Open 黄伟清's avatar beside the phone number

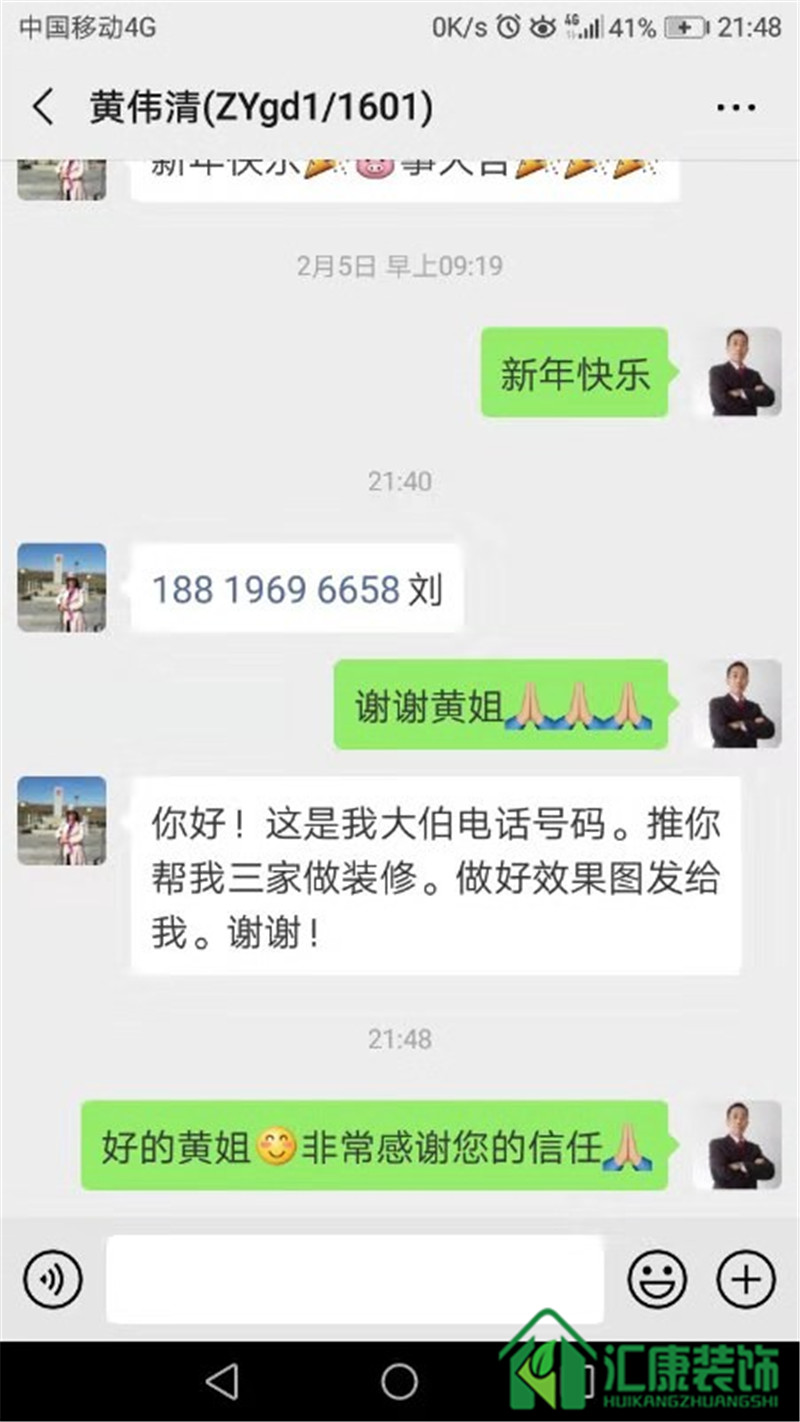(62, 587)
